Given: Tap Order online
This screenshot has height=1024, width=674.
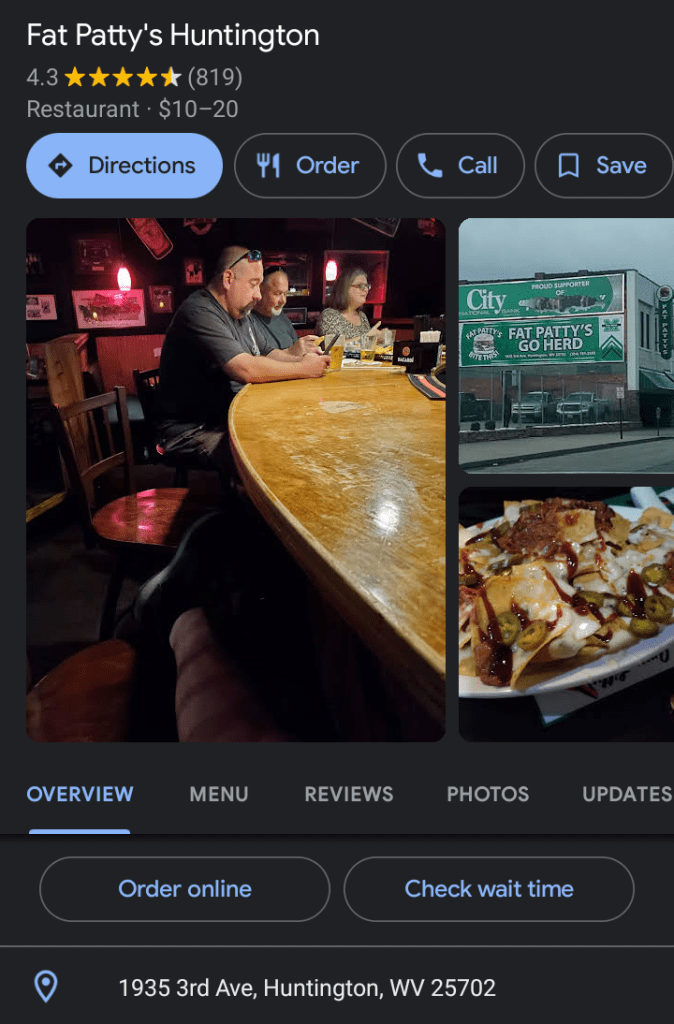Looking at the screenshot, I should click(185, 889).
